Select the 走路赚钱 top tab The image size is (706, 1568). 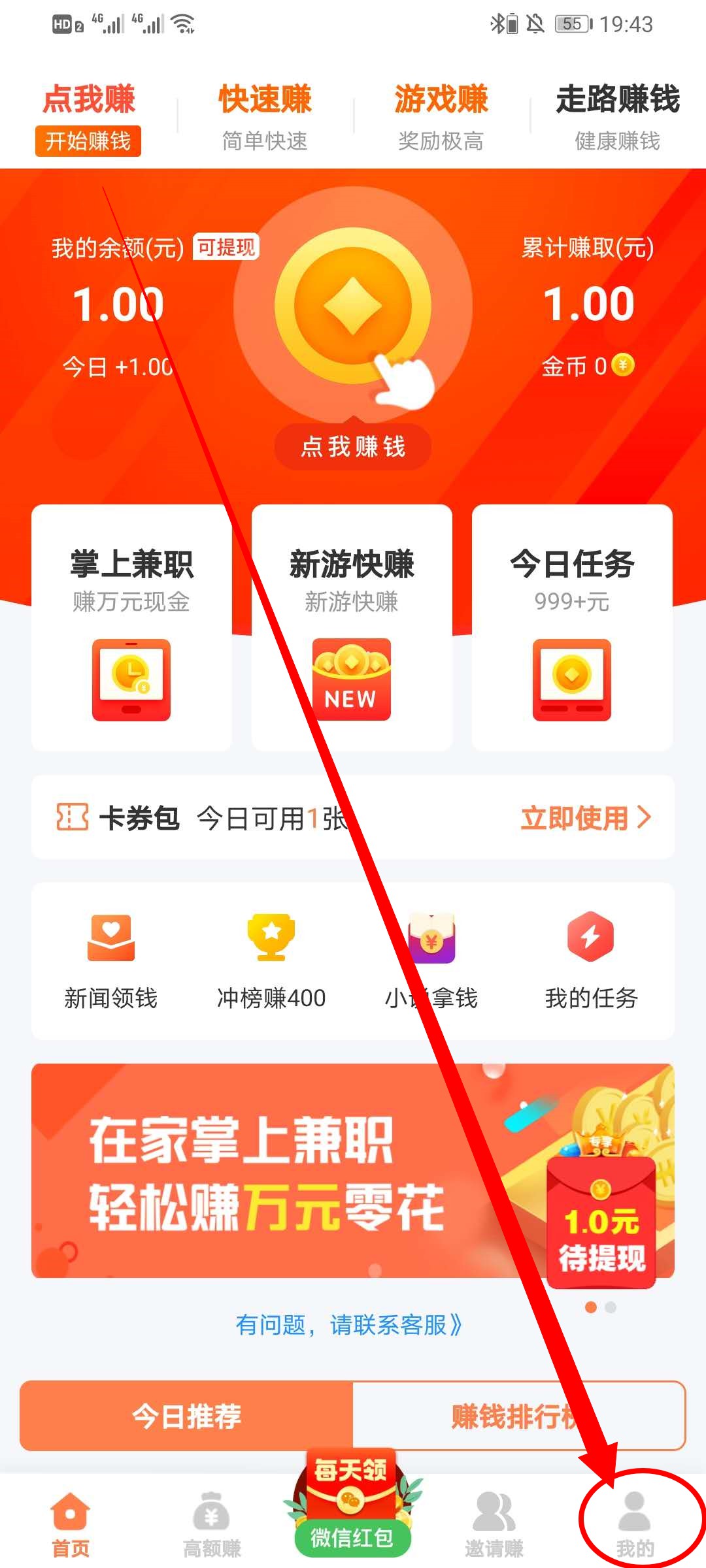coord(617,116)
